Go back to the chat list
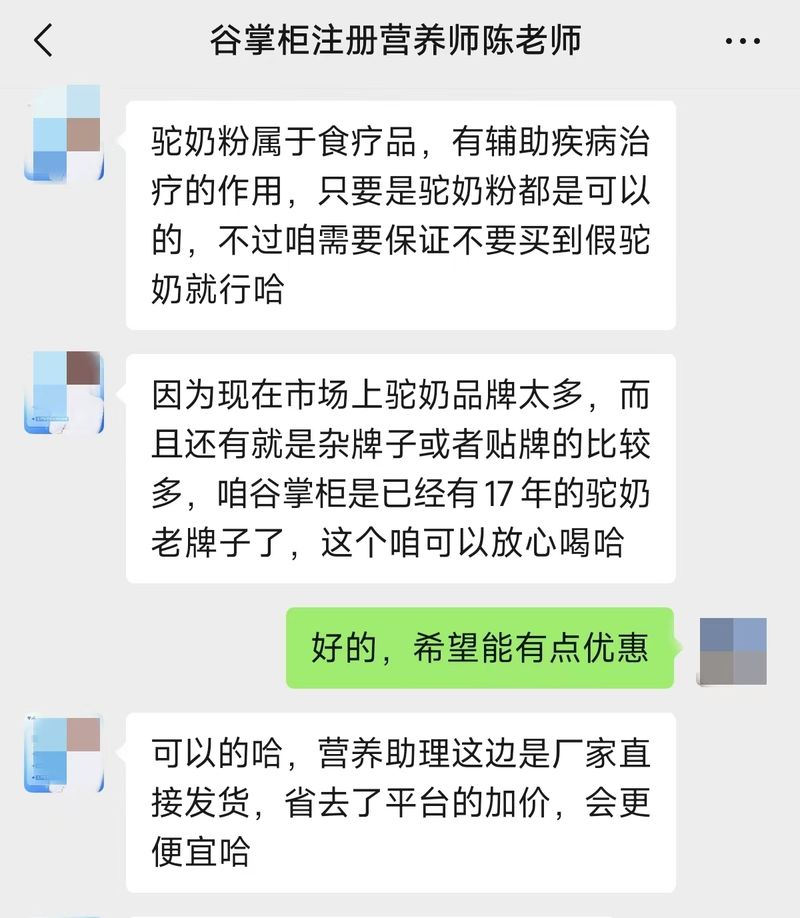Viewport: 800px width, 918px height. 42,41
